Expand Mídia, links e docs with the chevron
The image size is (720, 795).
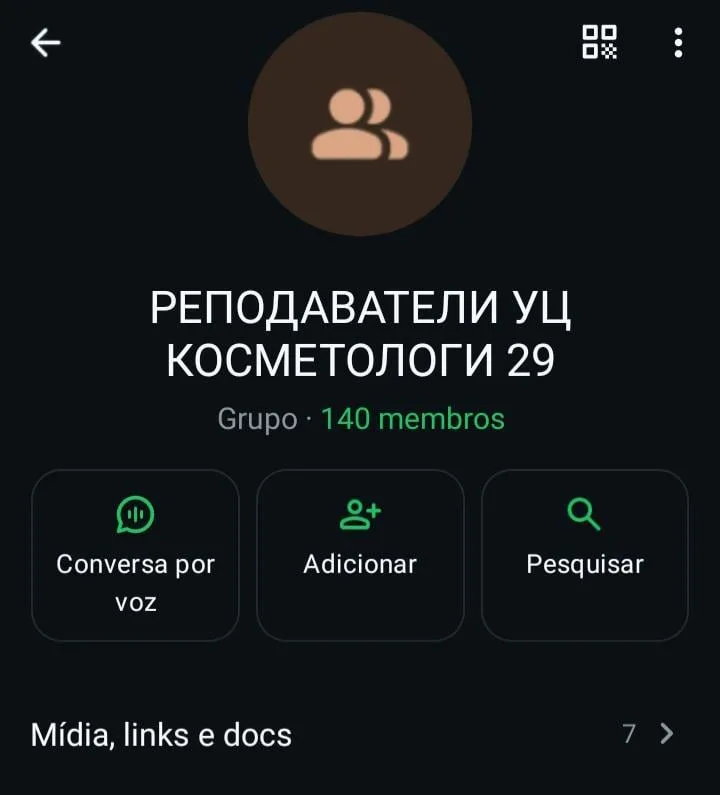pos(666,733)
